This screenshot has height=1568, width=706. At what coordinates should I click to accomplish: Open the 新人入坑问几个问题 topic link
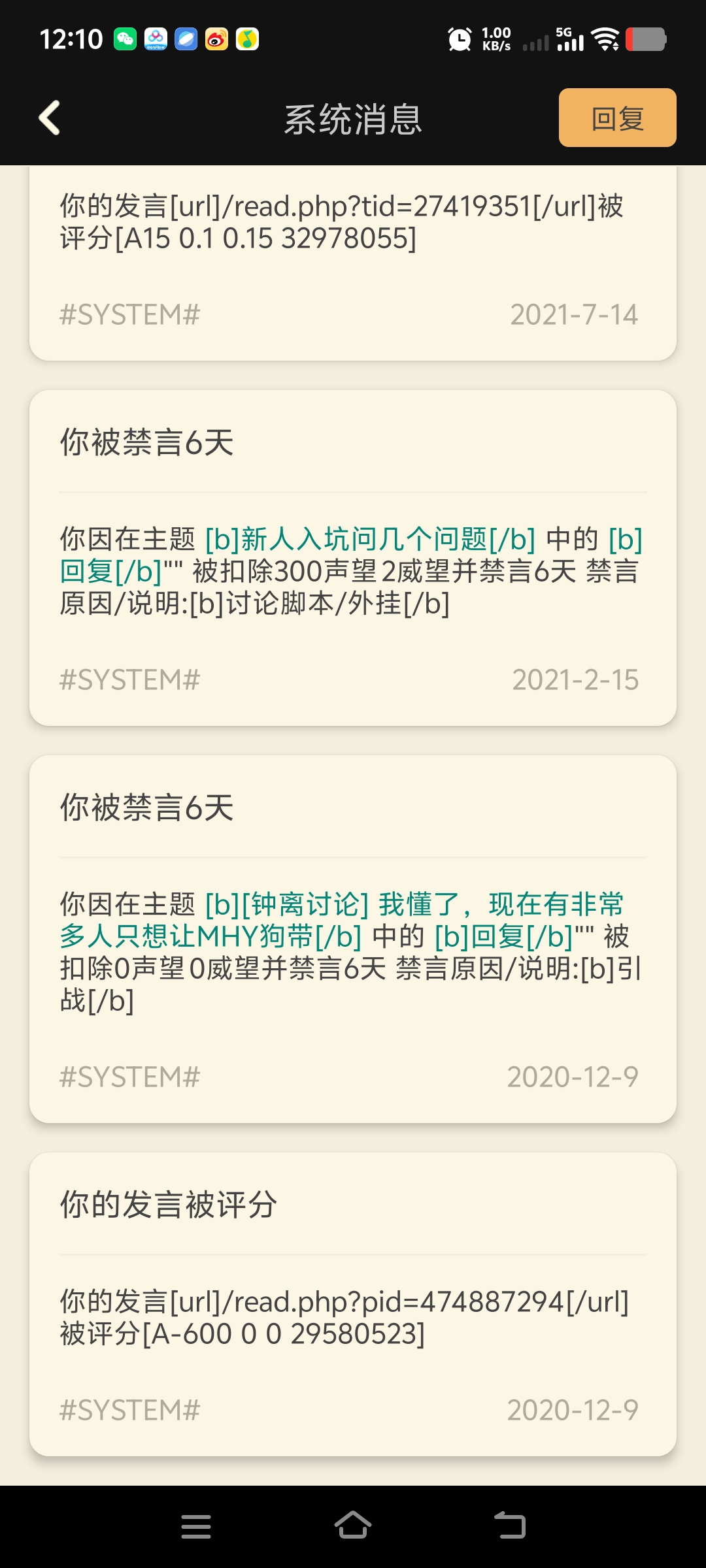(x=370, y=540)
